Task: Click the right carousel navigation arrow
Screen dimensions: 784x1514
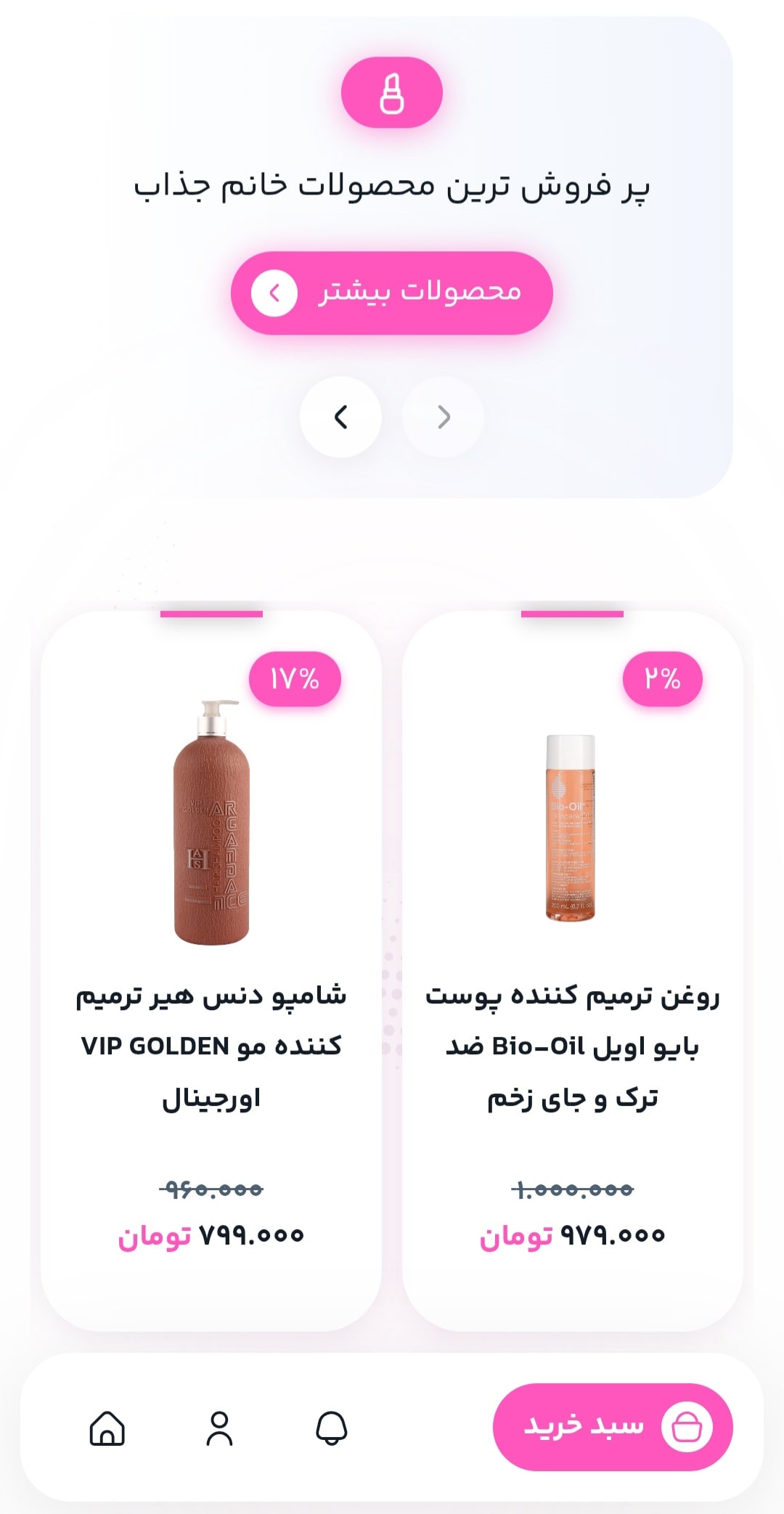Action: [x=443, y=417]
